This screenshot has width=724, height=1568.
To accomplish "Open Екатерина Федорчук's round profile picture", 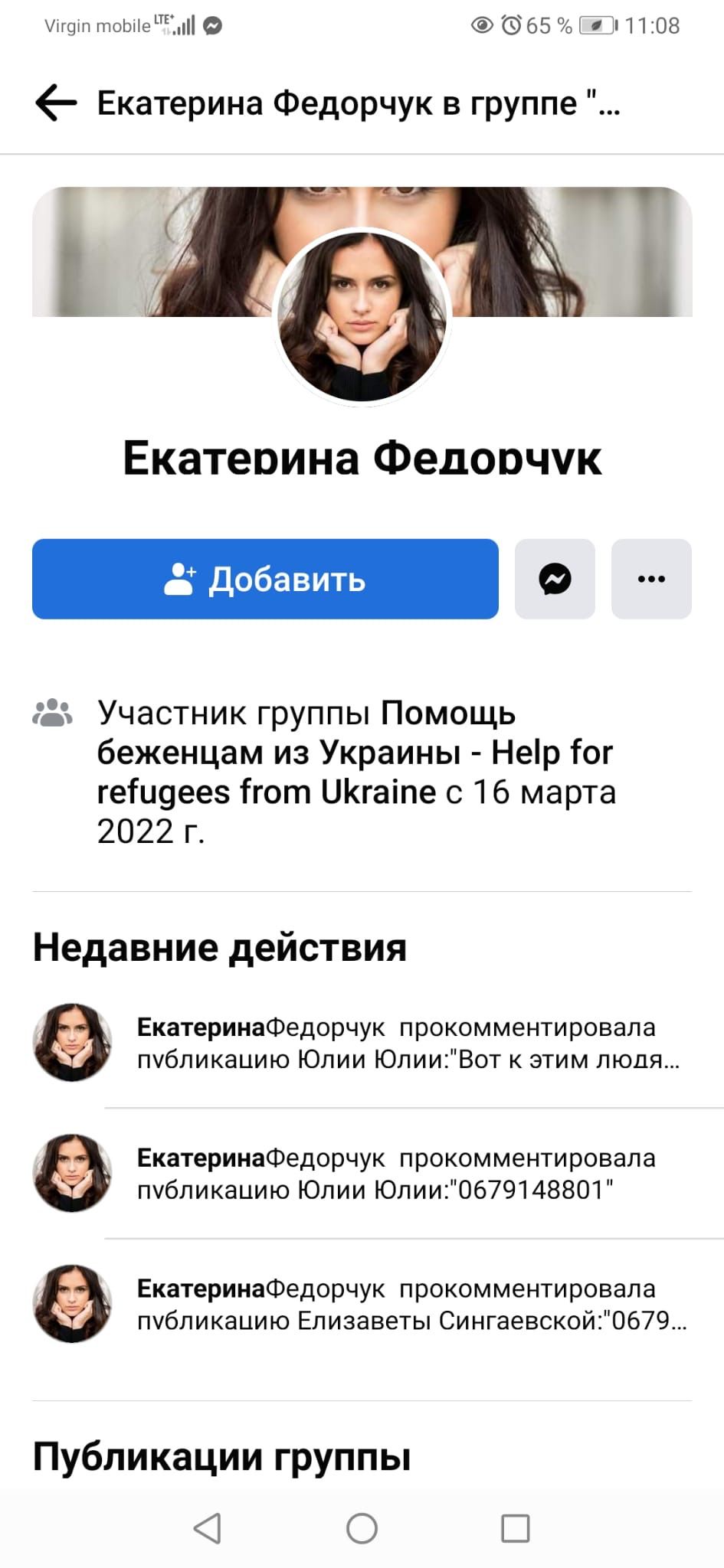I will 362,317.
